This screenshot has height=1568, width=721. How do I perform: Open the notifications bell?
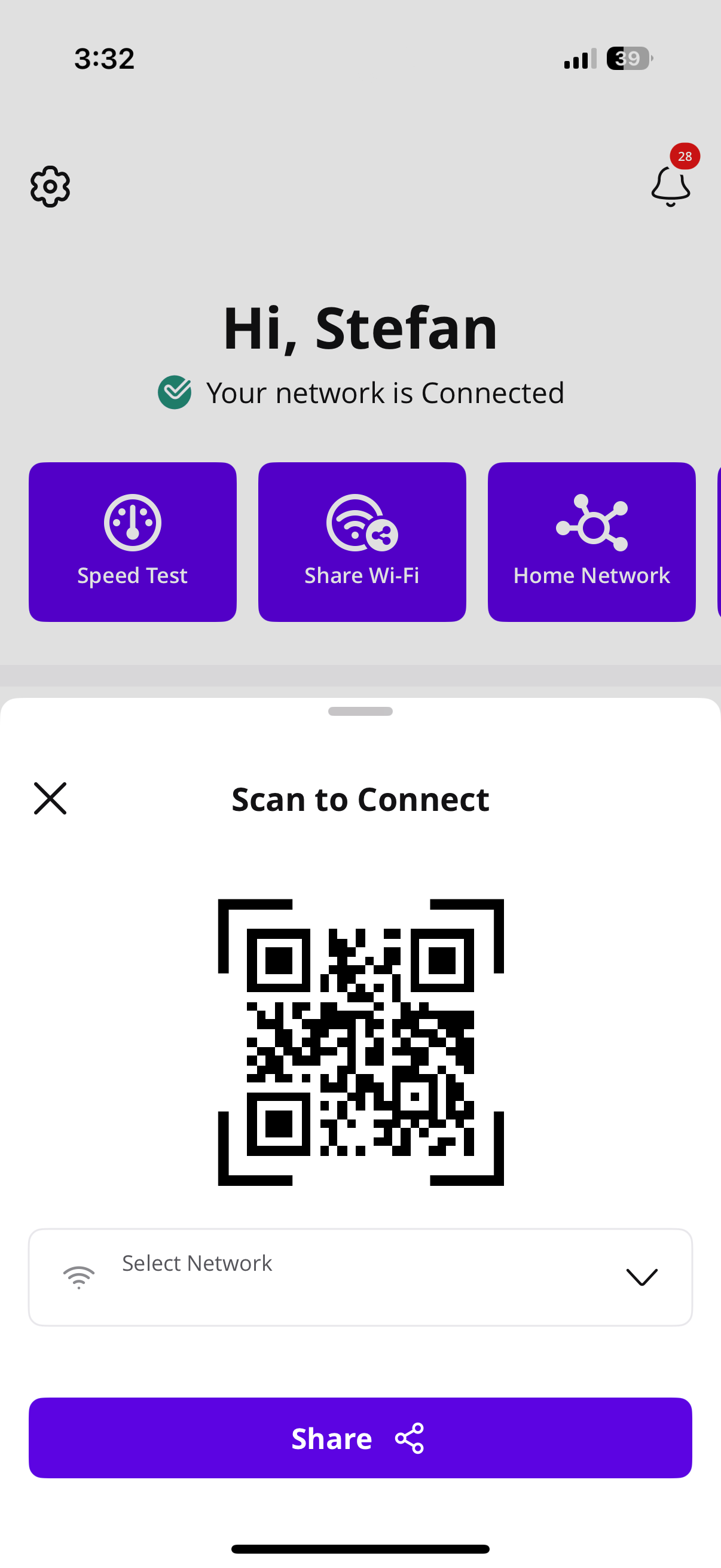[671, 185]
